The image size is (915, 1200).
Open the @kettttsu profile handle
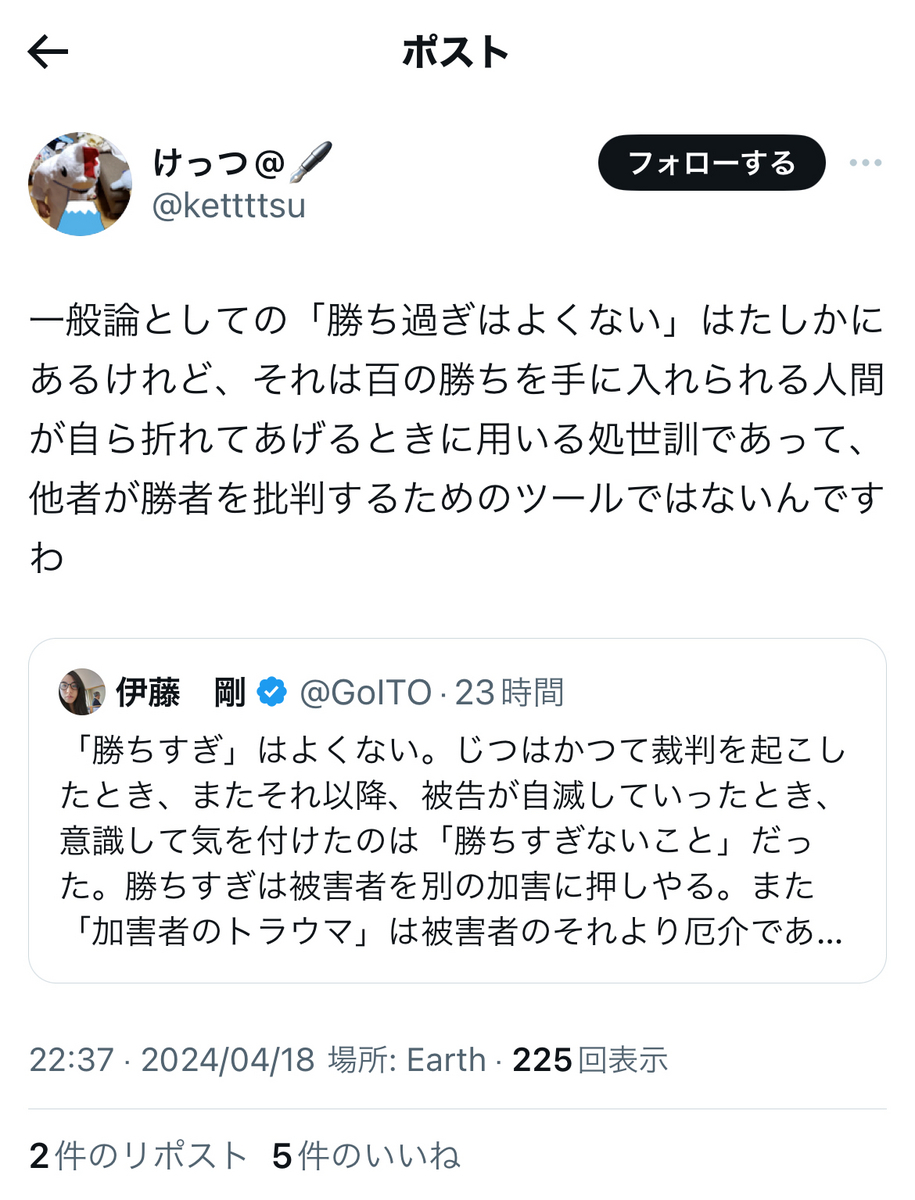229,206
